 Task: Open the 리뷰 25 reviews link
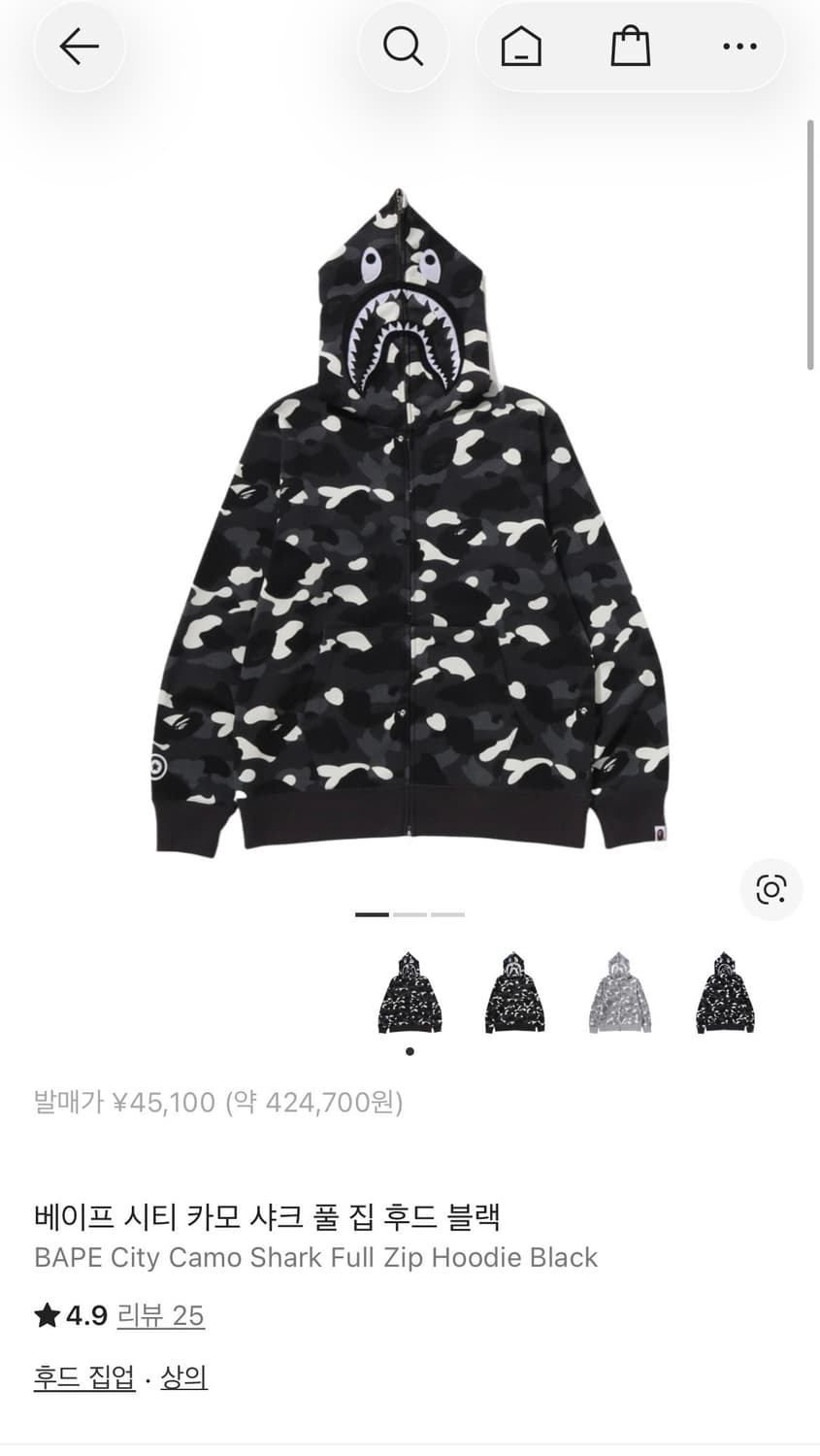161,1316
